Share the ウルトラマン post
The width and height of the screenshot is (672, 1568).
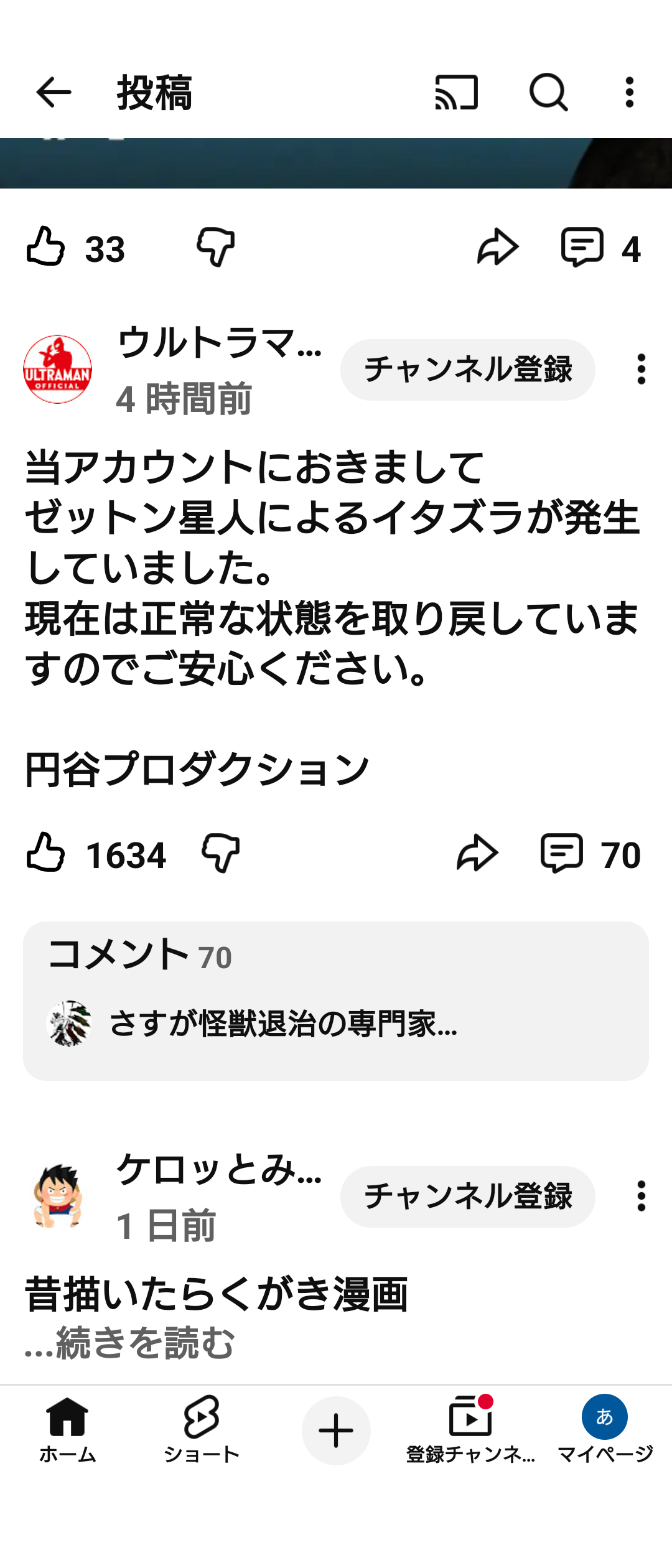(x=477, y=852)
